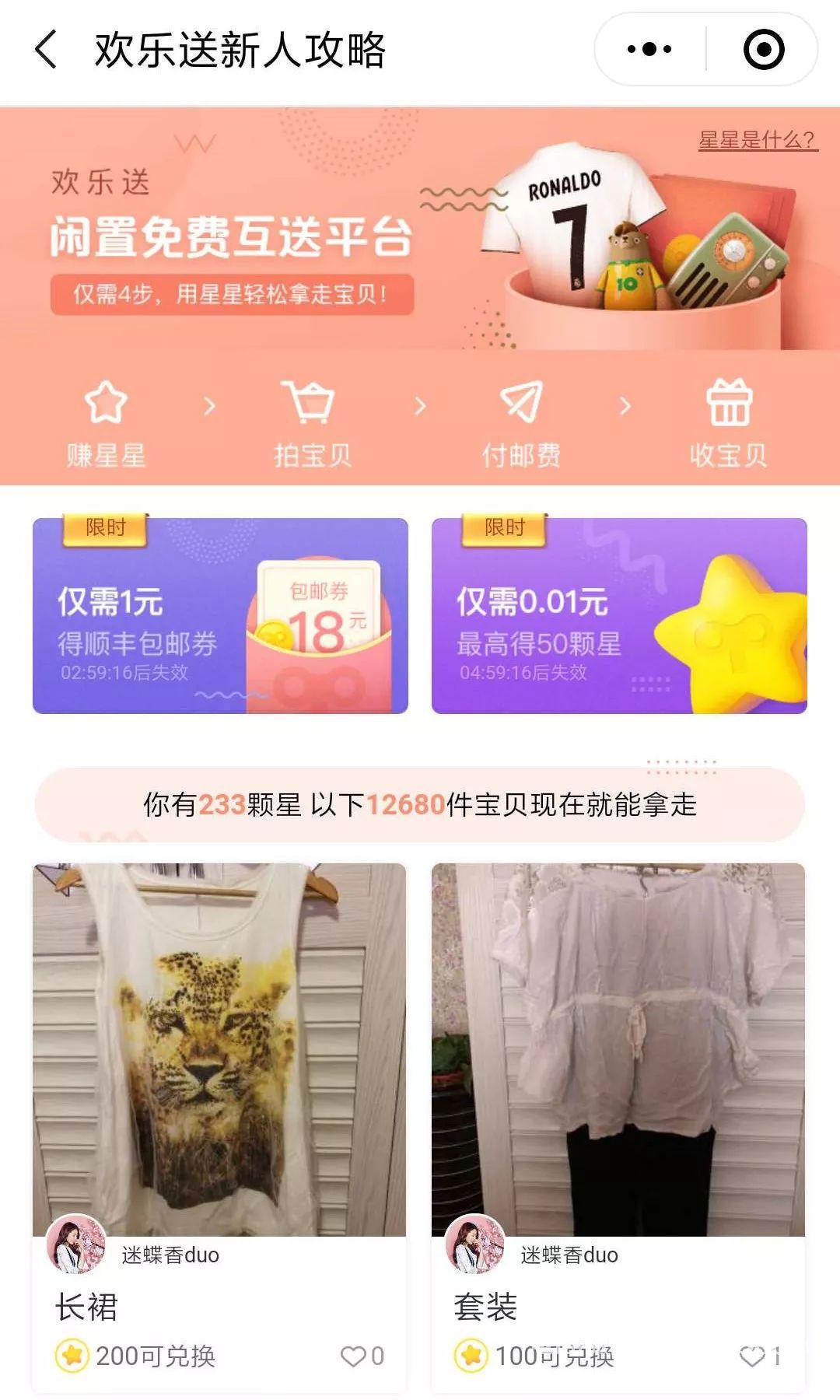Go back using the top-left arrow
The image size is (840, 1400).
click(x=47, y=50)
